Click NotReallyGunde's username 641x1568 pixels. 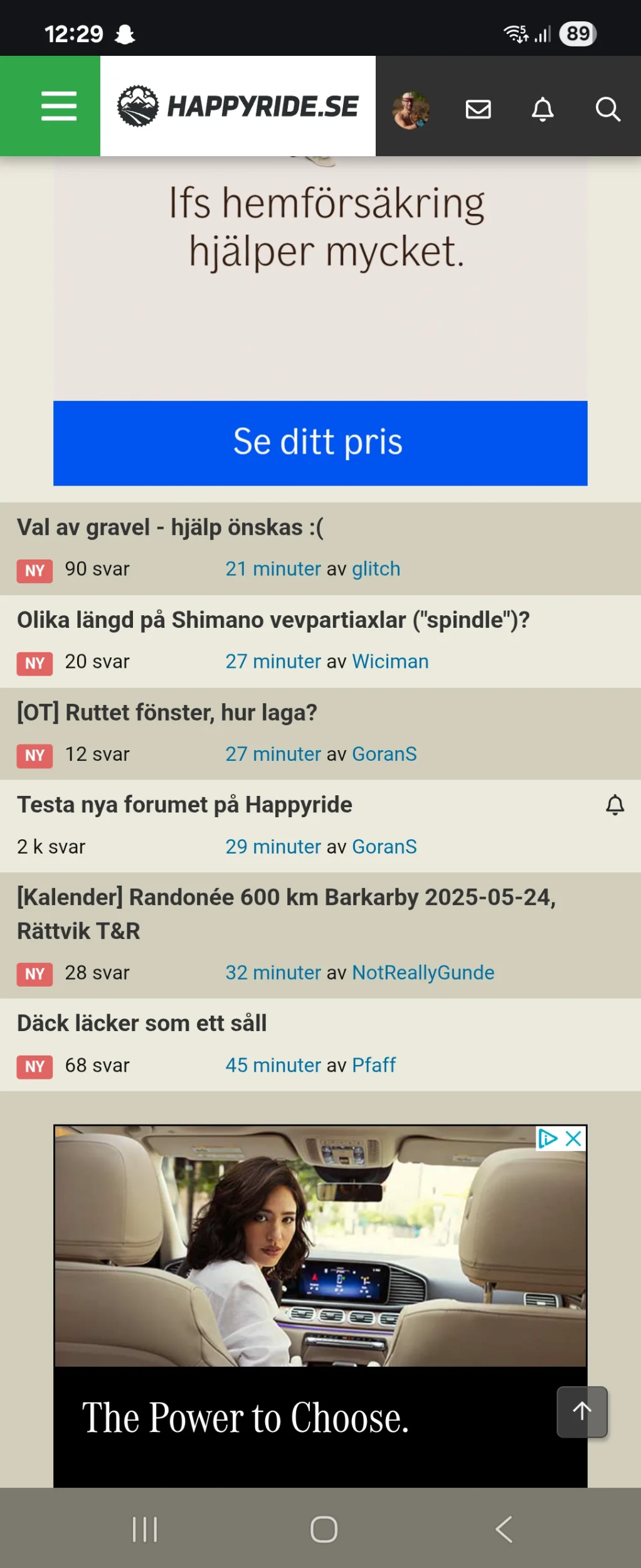pos(423,973)
